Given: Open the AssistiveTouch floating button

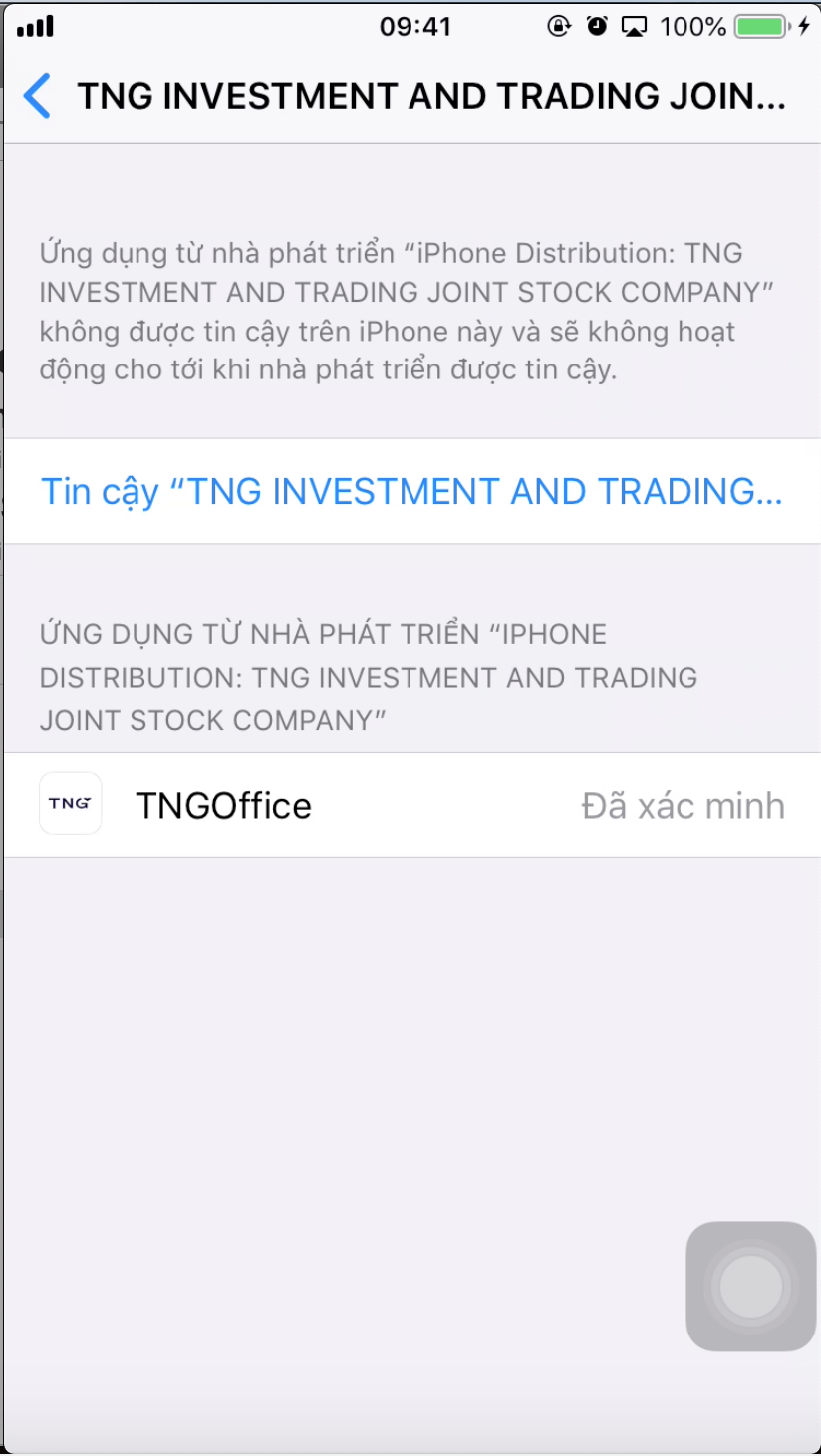Looking at the screenshot, I should [750, 1286].
